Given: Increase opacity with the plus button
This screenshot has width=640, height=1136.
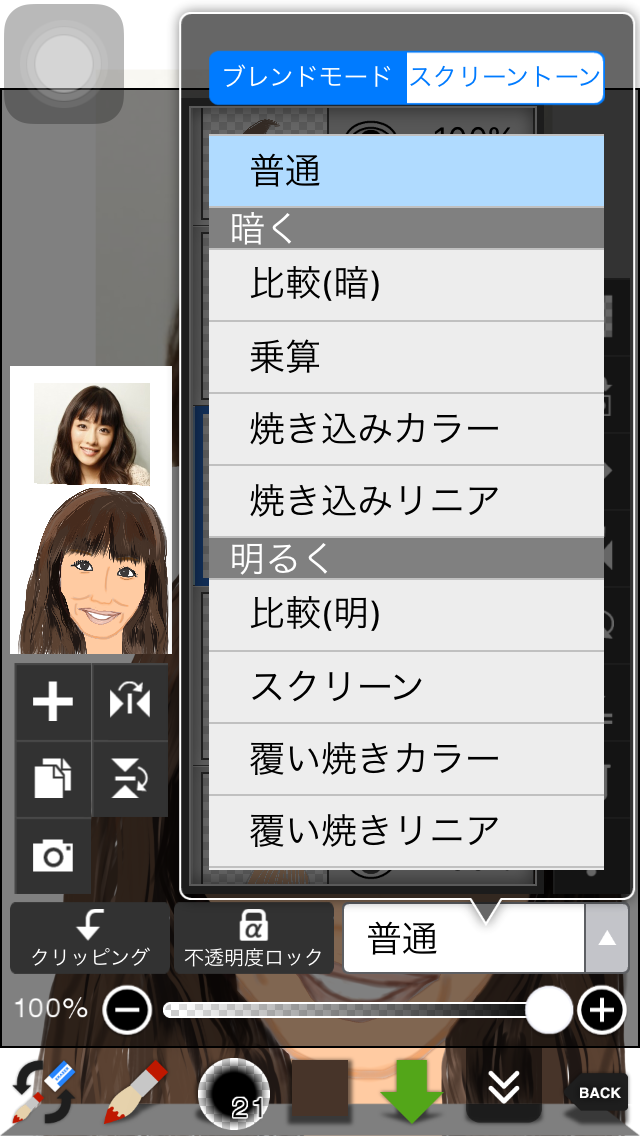Looking at the screenshot, I should click(x=602, y=1009).
